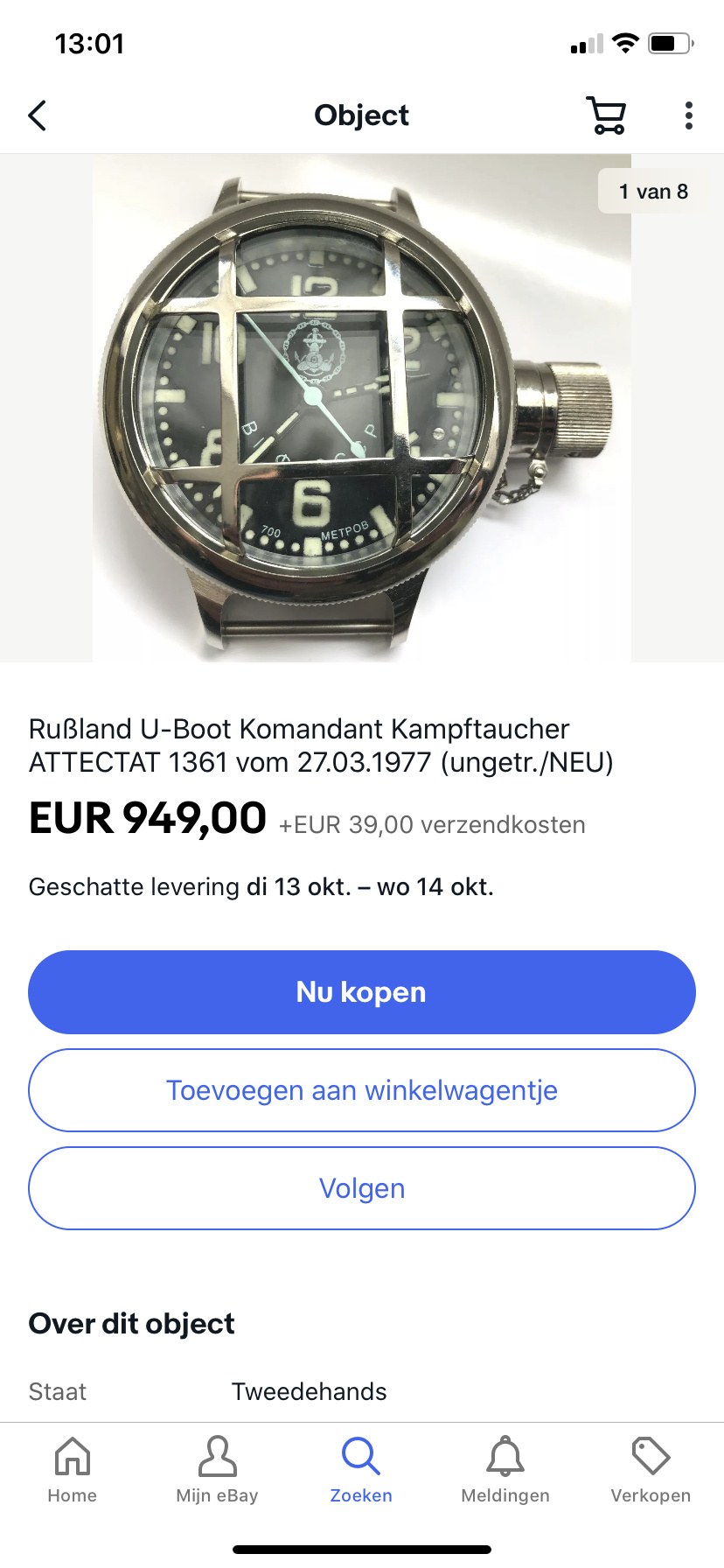Go to the Zoeken tab
The width and height of the screenshot is (724, 1568).
click(x=361, y=1470)
